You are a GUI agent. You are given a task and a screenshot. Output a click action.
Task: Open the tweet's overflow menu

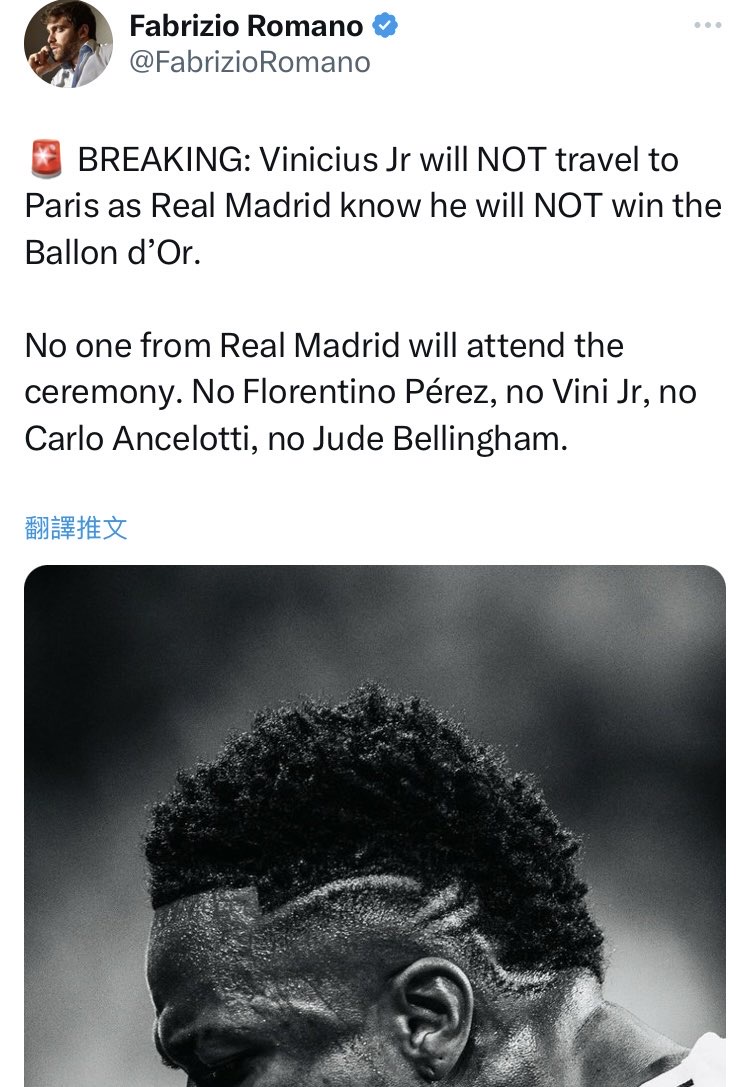pyautogui.click(x=708, y=27)
